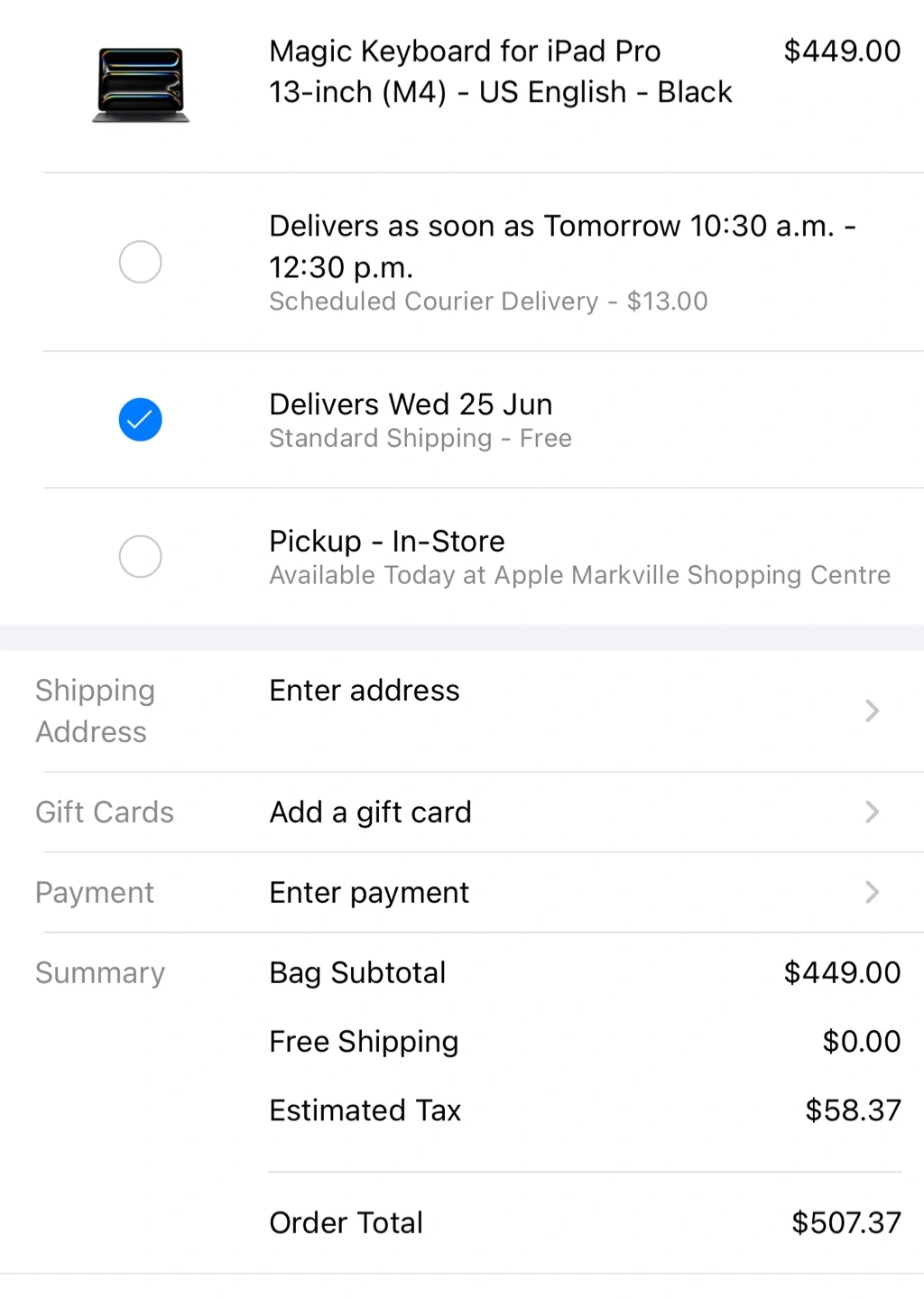The height and width of the screenshot is (1300, 924).
Task: Select Scheduled Courier Delivery for $13.00
Action: [141, 262]
